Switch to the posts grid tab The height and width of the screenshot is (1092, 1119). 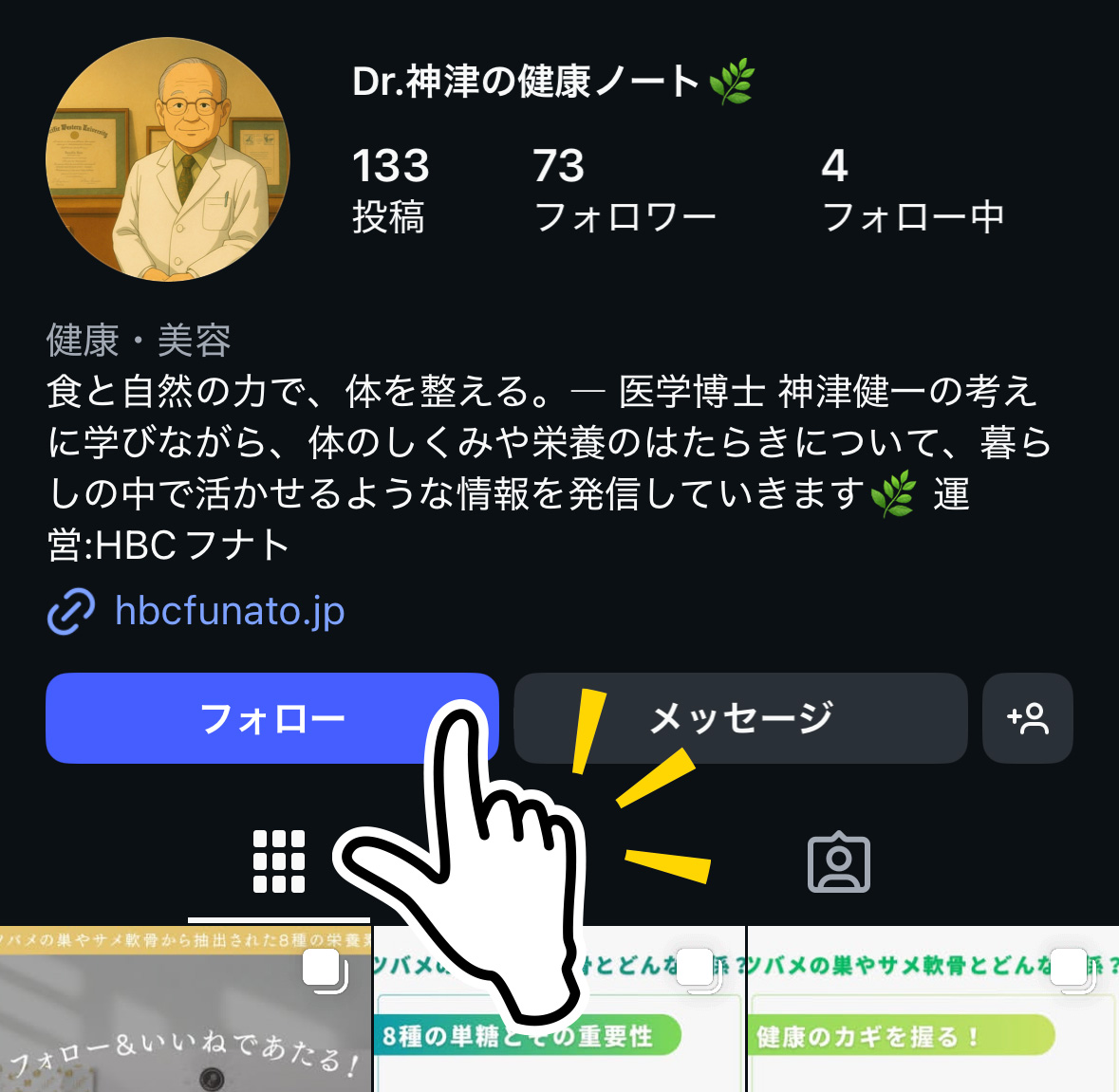[278, 861]
